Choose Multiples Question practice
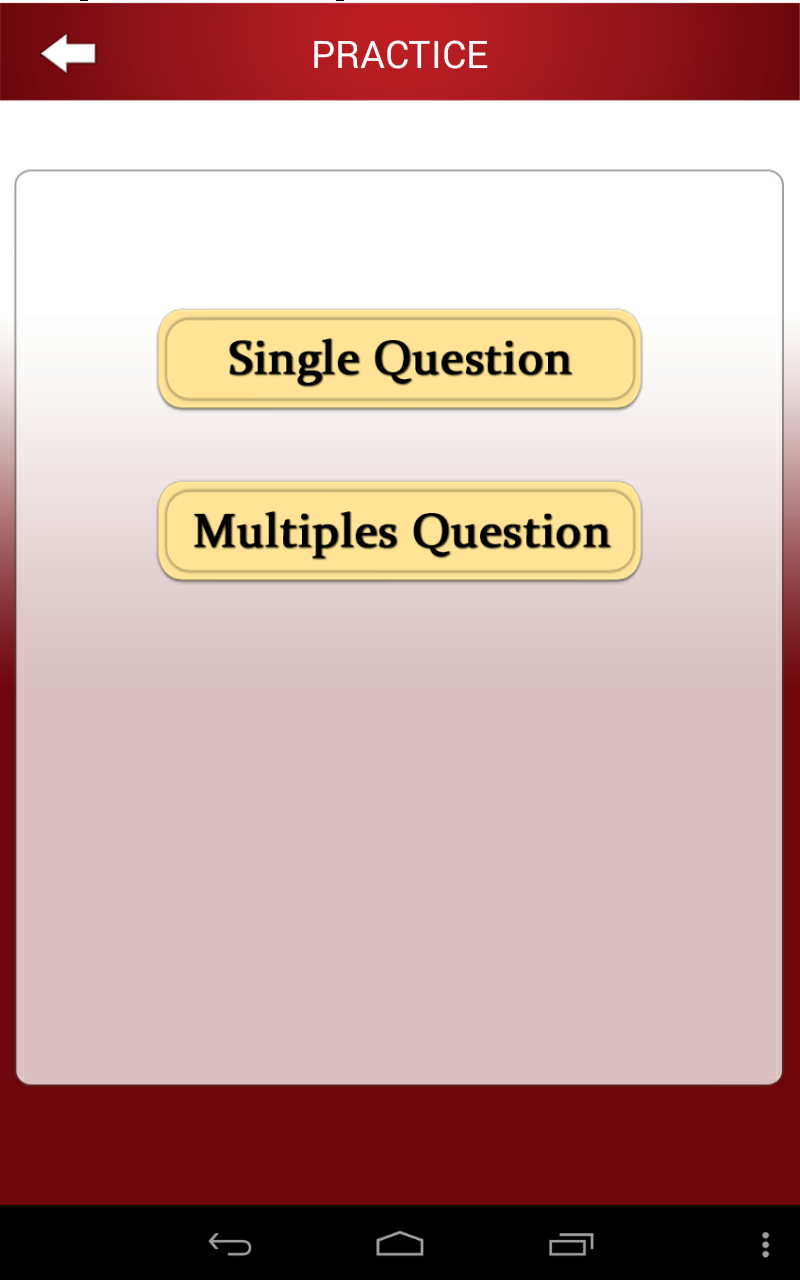Viewport: 800px width, 1280px height. point(399,531)
